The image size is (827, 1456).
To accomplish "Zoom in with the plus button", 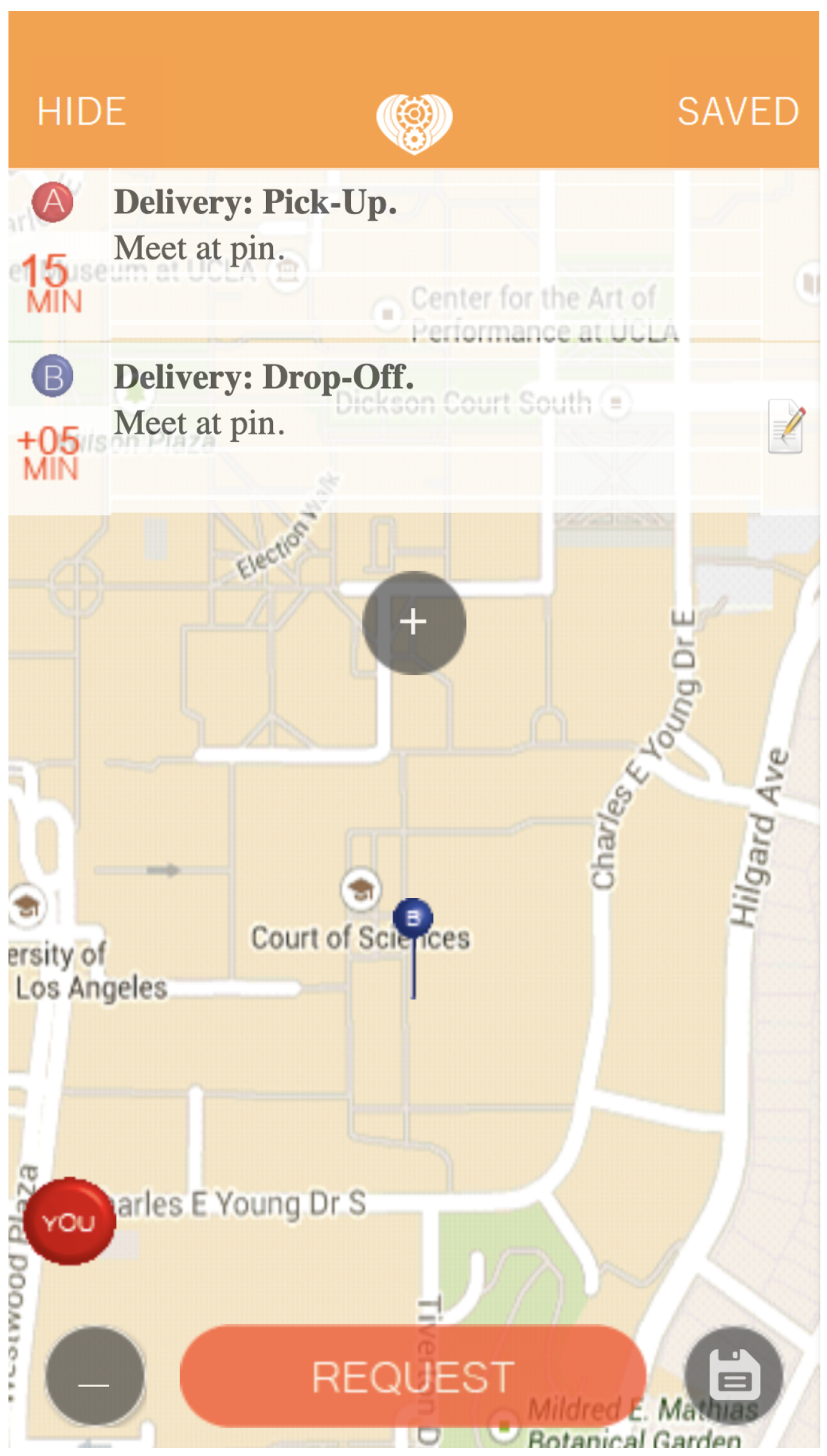I will point(414,623).
